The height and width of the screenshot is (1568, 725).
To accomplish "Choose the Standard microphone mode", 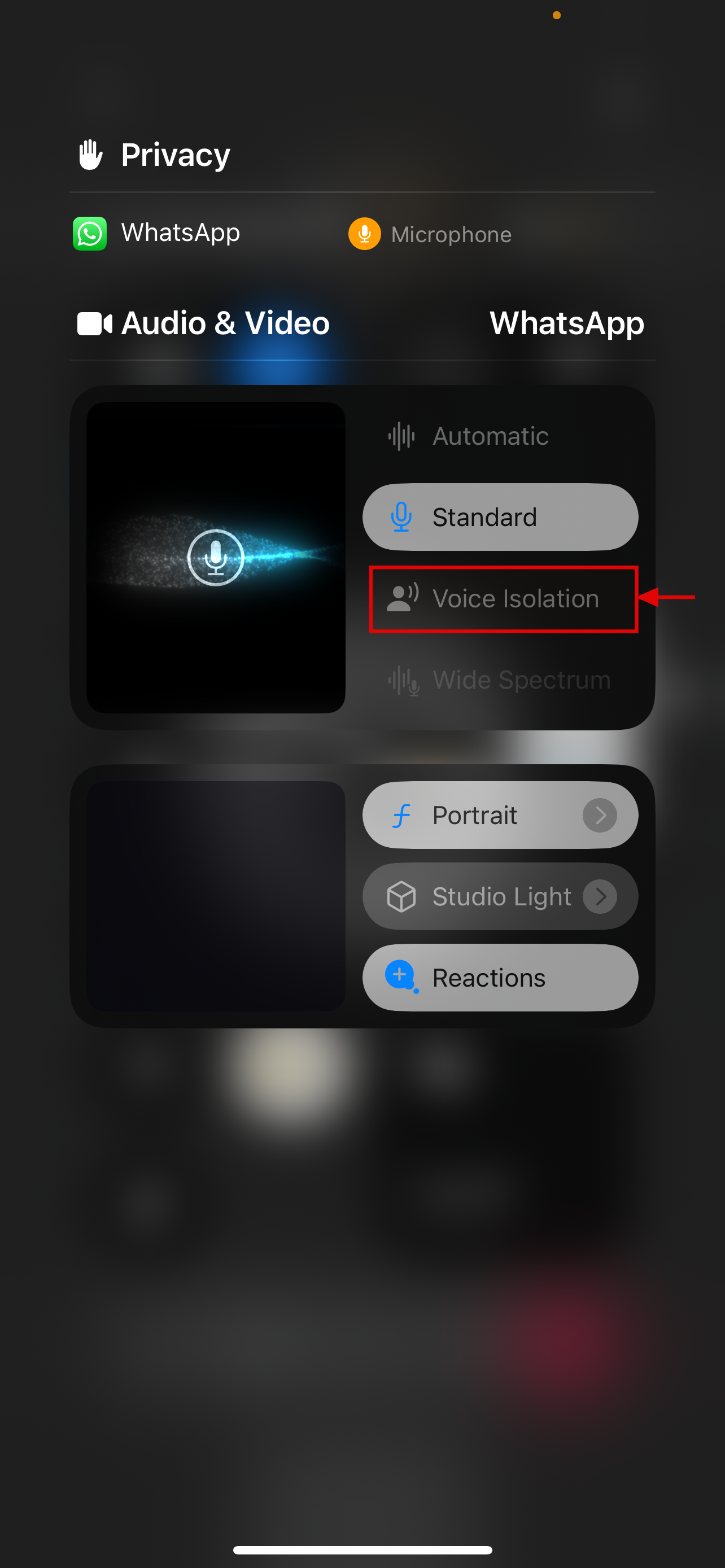I will point(499,518).
